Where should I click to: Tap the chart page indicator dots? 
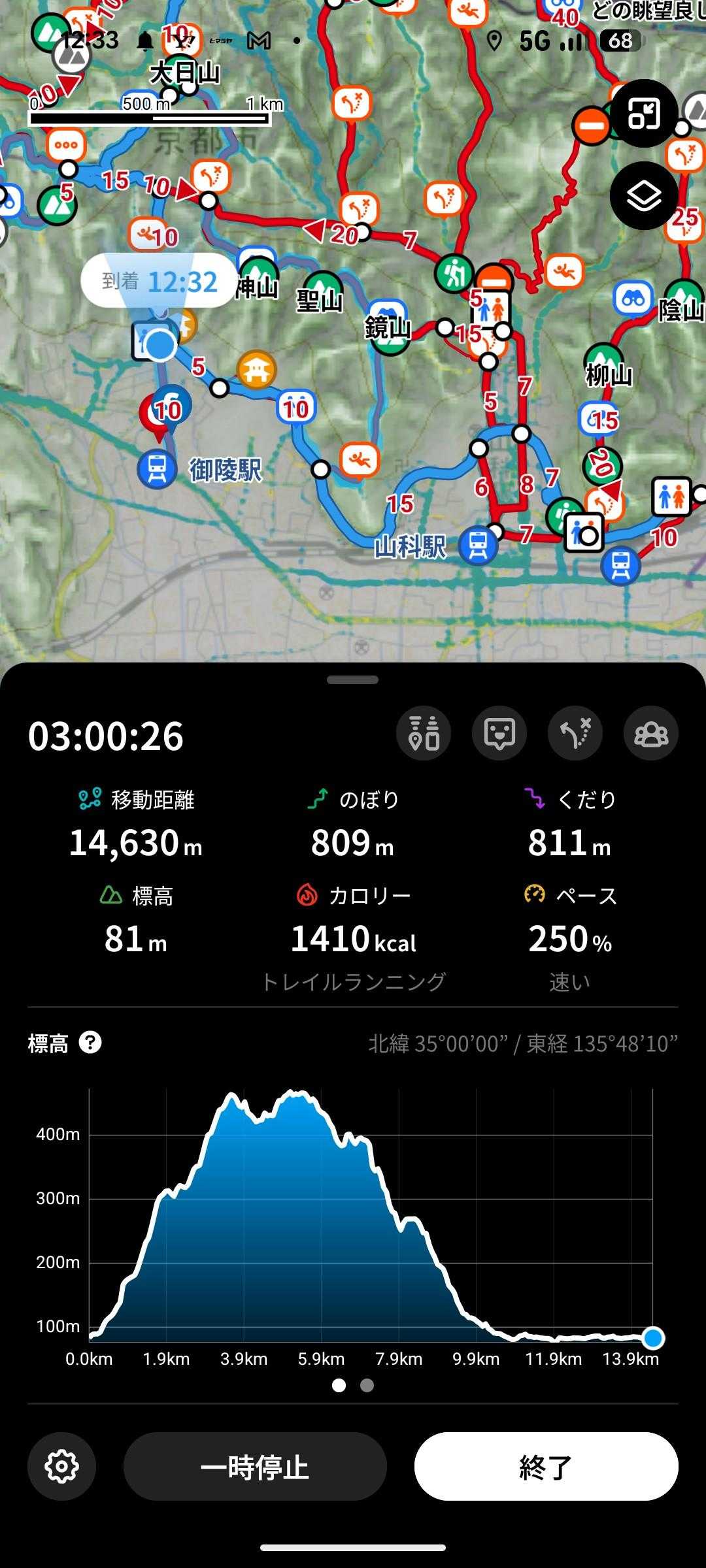click(x=353, y=1385)
